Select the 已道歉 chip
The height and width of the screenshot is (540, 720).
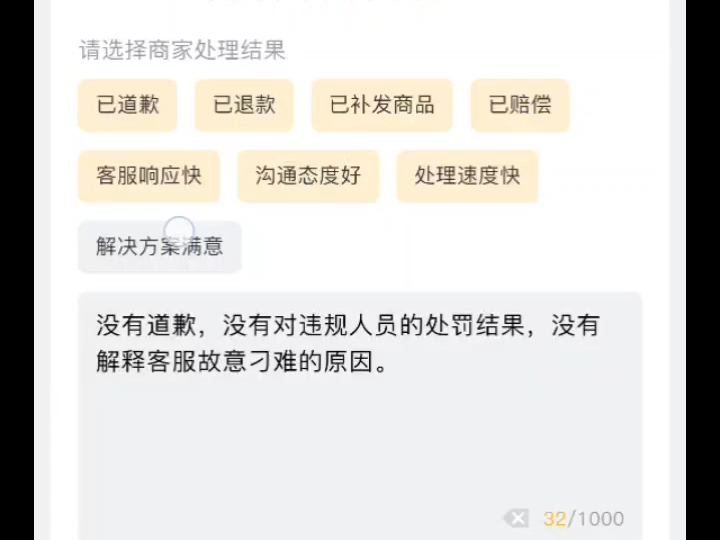[x=127, y=105]
